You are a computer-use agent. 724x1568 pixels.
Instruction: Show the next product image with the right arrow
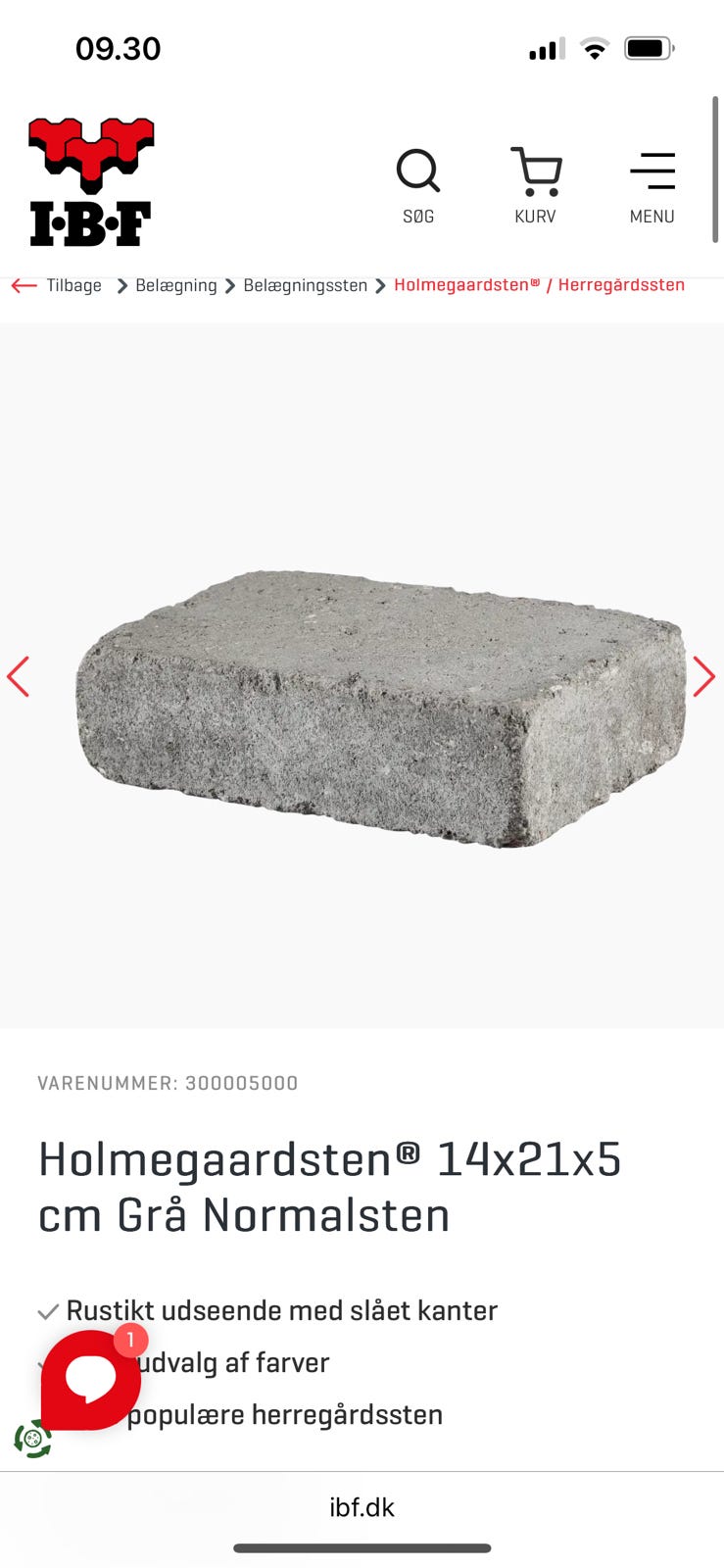(x=704, y=676)
